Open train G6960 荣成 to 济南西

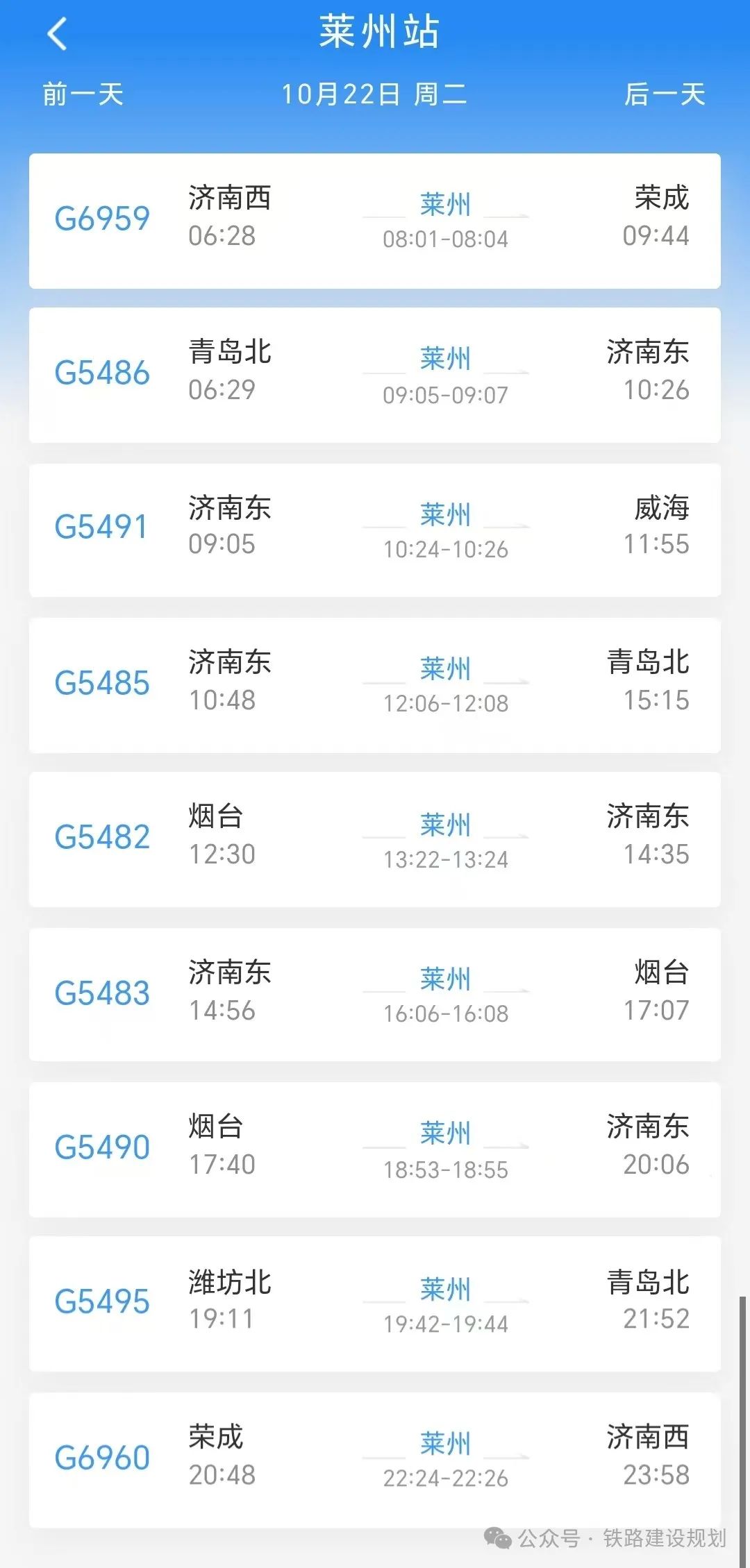(375, 1460)
